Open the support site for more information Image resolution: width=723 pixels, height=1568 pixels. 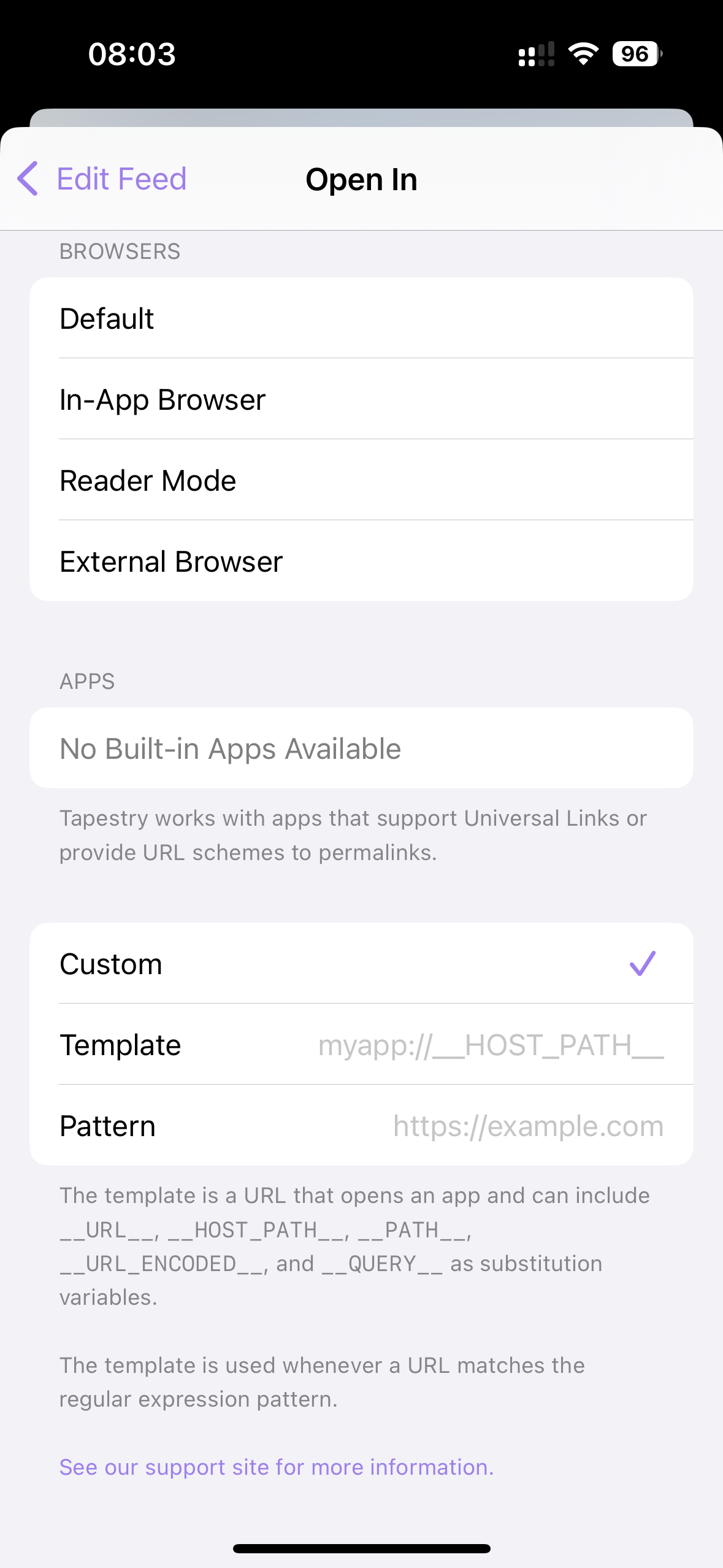tap(276, 1467)
